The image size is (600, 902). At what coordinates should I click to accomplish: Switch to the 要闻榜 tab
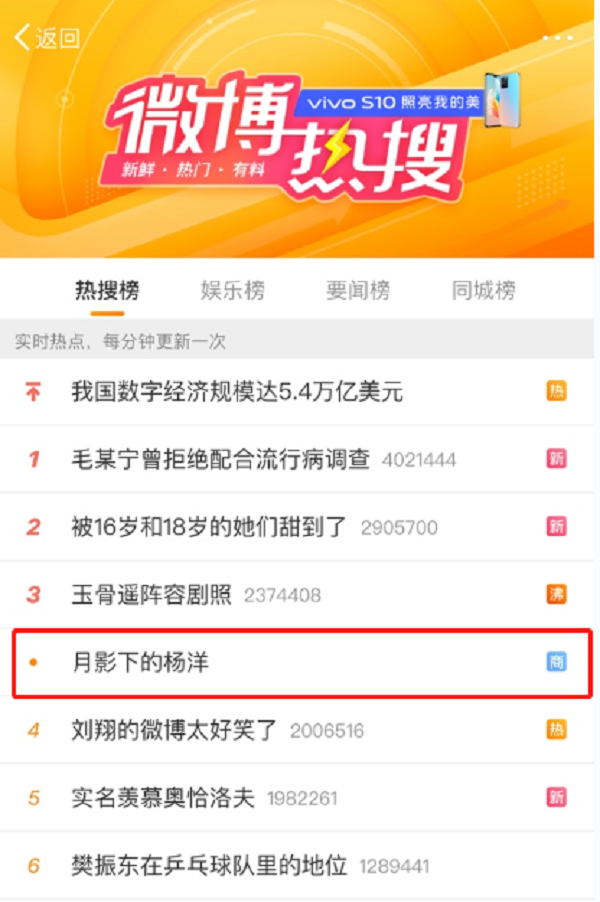pos(357,291)
